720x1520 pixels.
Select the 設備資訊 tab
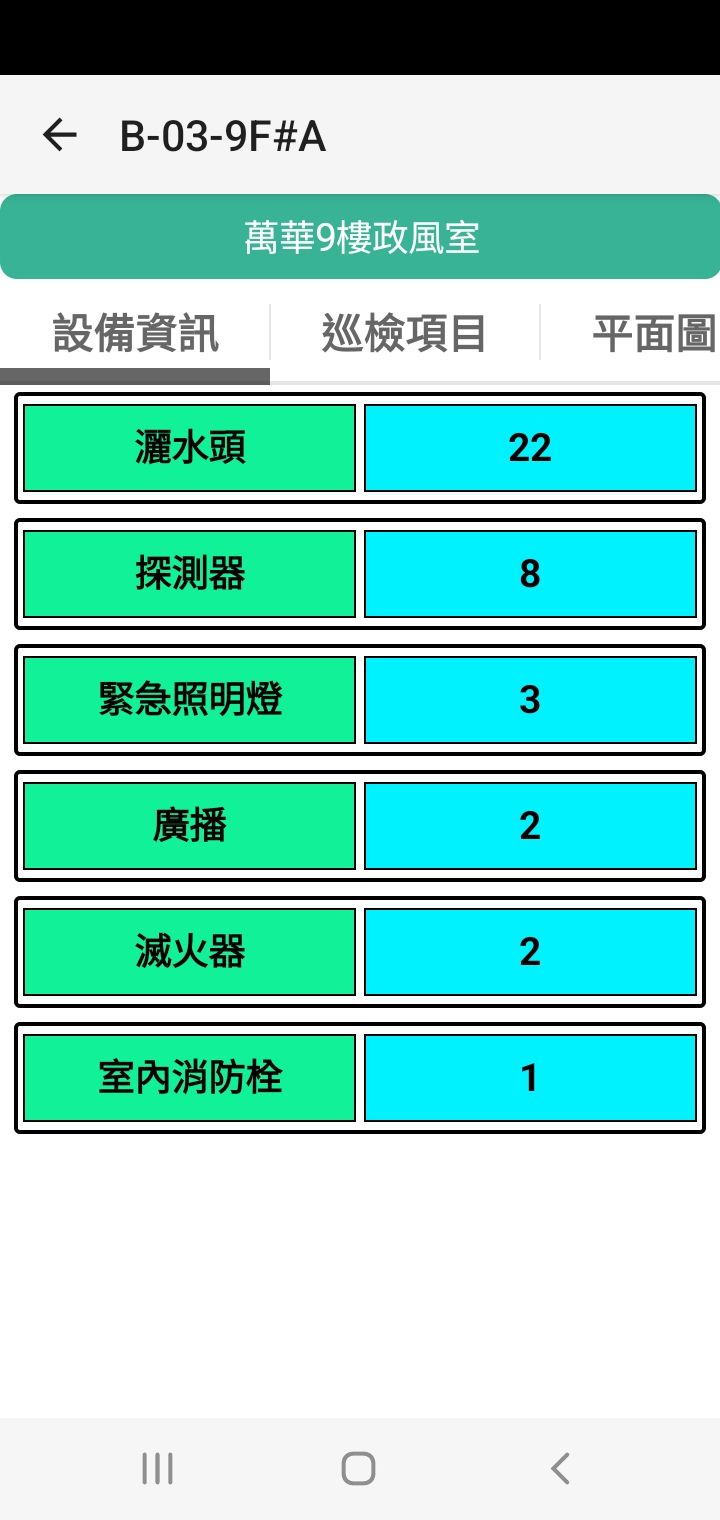click(x=135, y=333)
